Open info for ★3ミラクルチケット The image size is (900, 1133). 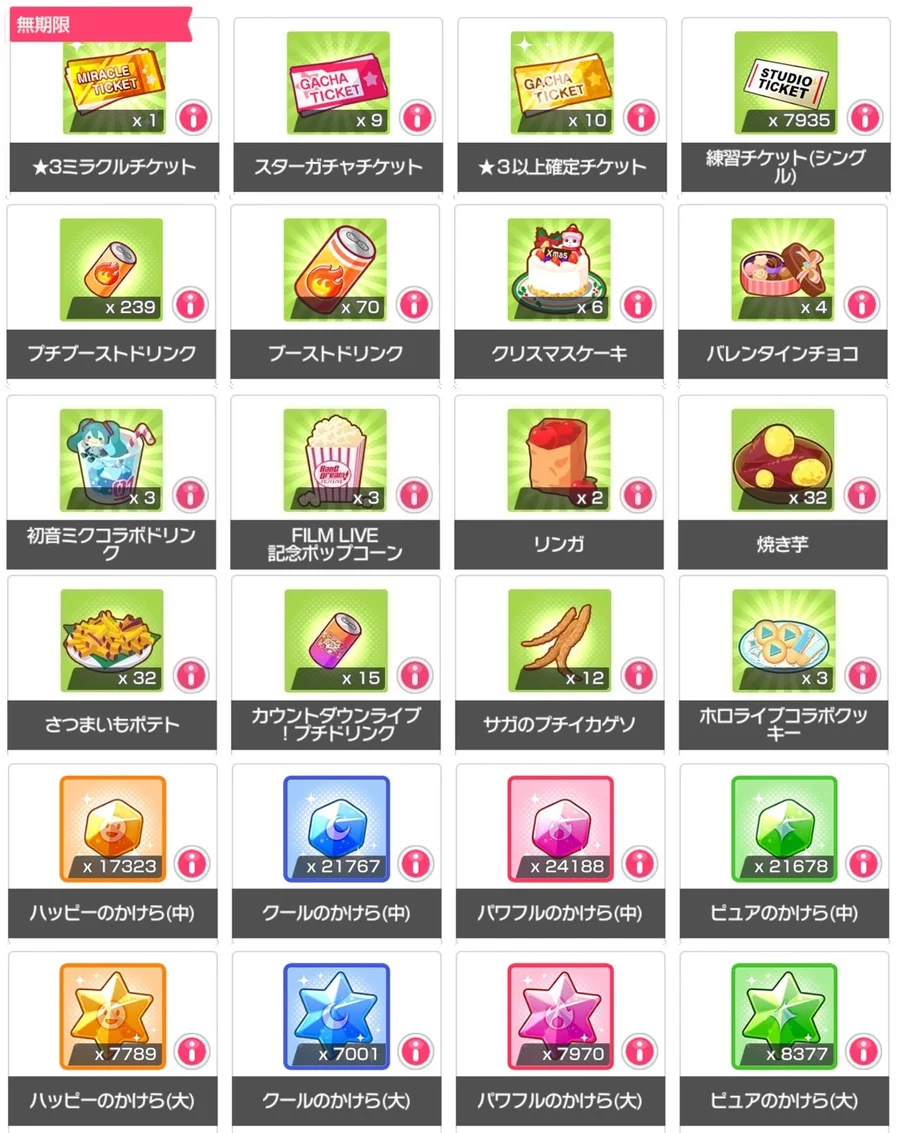(192, 117)
